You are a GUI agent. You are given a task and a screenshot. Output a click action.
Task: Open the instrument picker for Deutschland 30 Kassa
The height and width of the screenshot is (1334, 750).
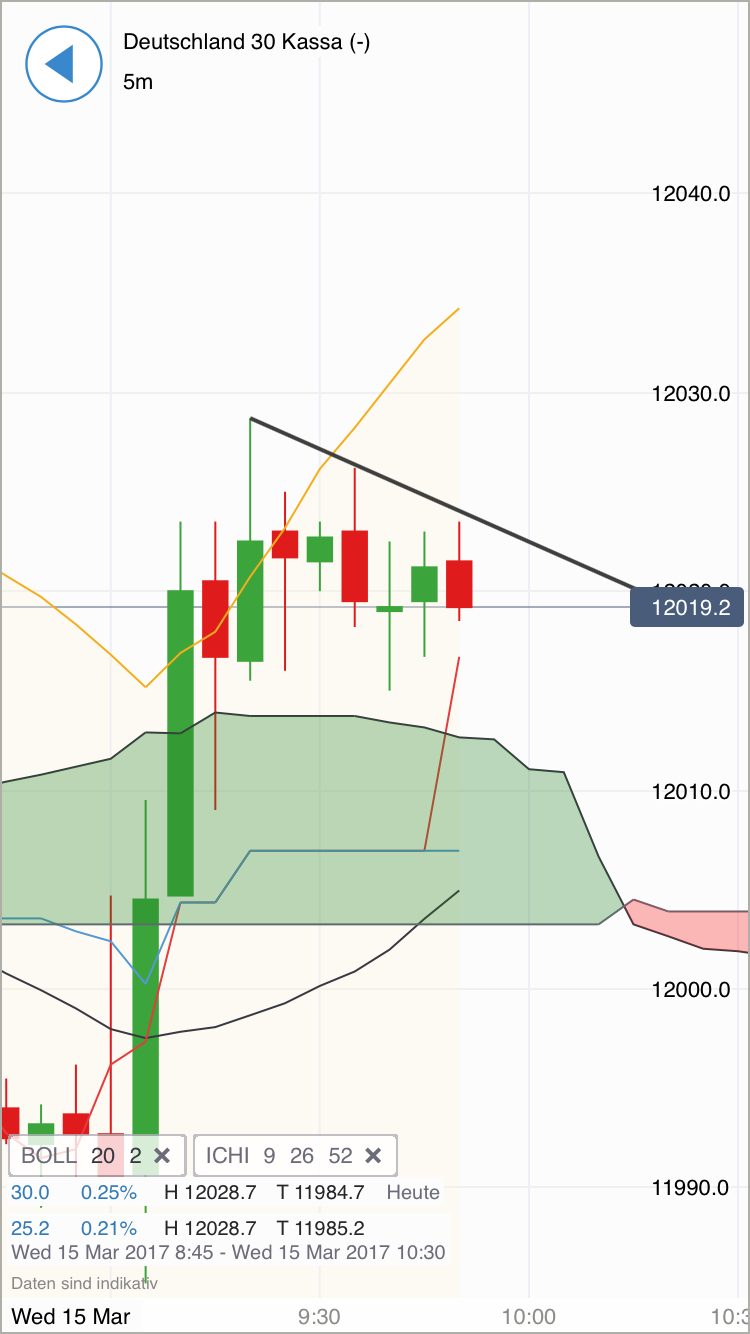(x=245, y=42)
